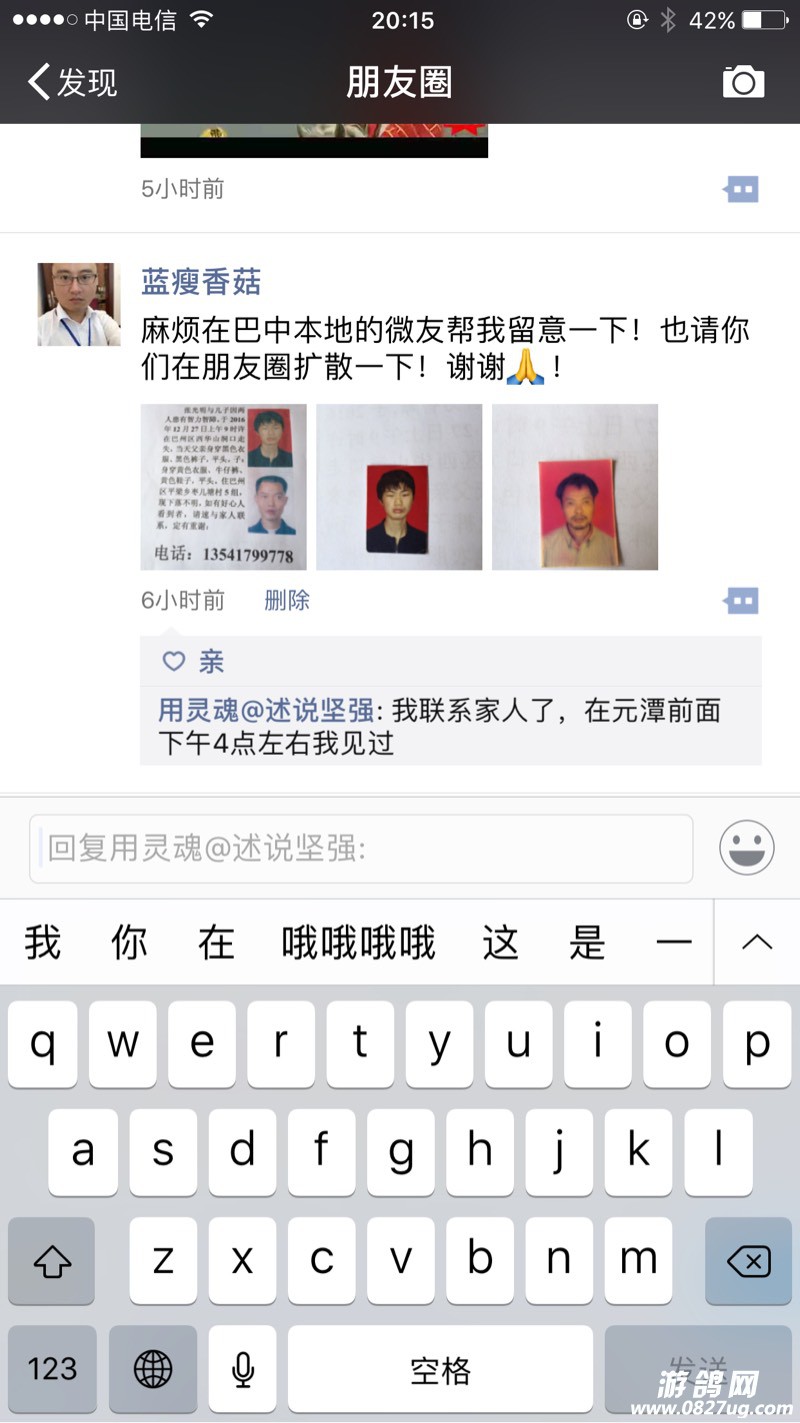The width and height of the screenshot is (800, 1423).
Task: Switch keyboard language with globe key
Action: click(x=152, y=1368)
